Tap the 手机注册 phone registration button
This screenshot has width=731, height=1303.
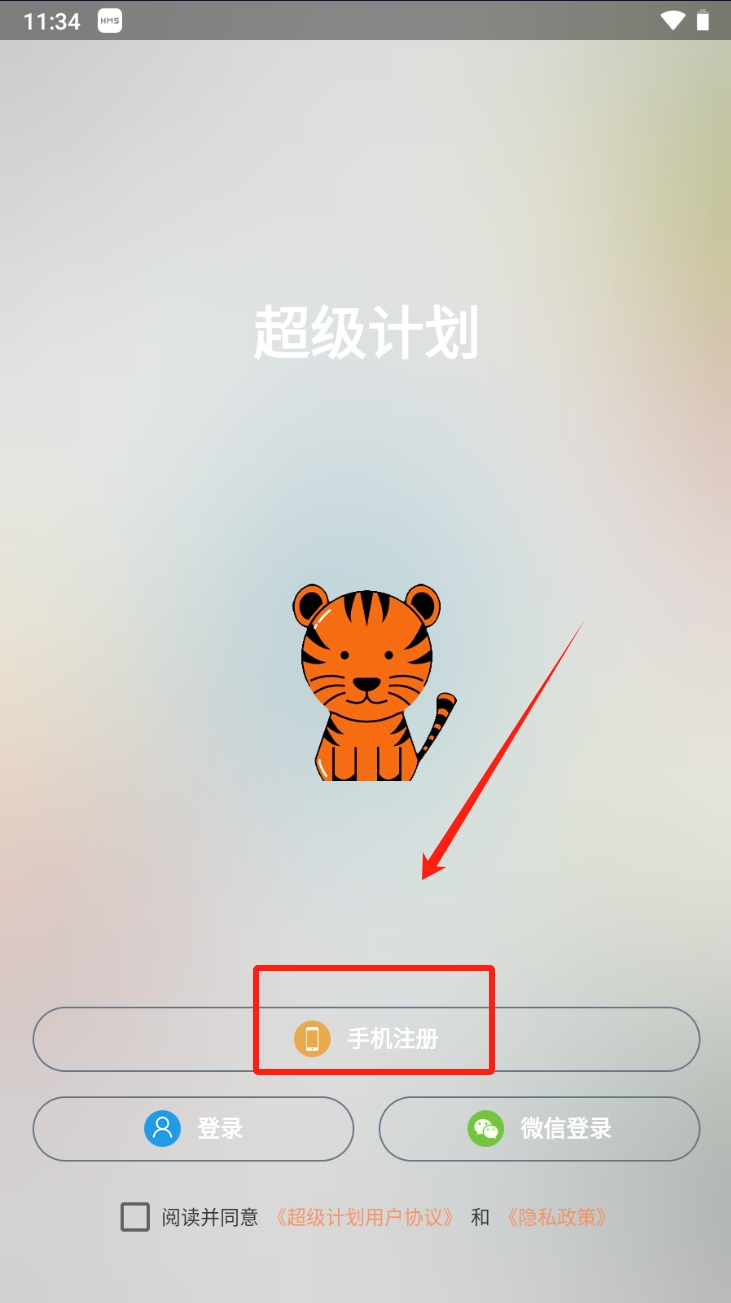[x=366, y=1039]
